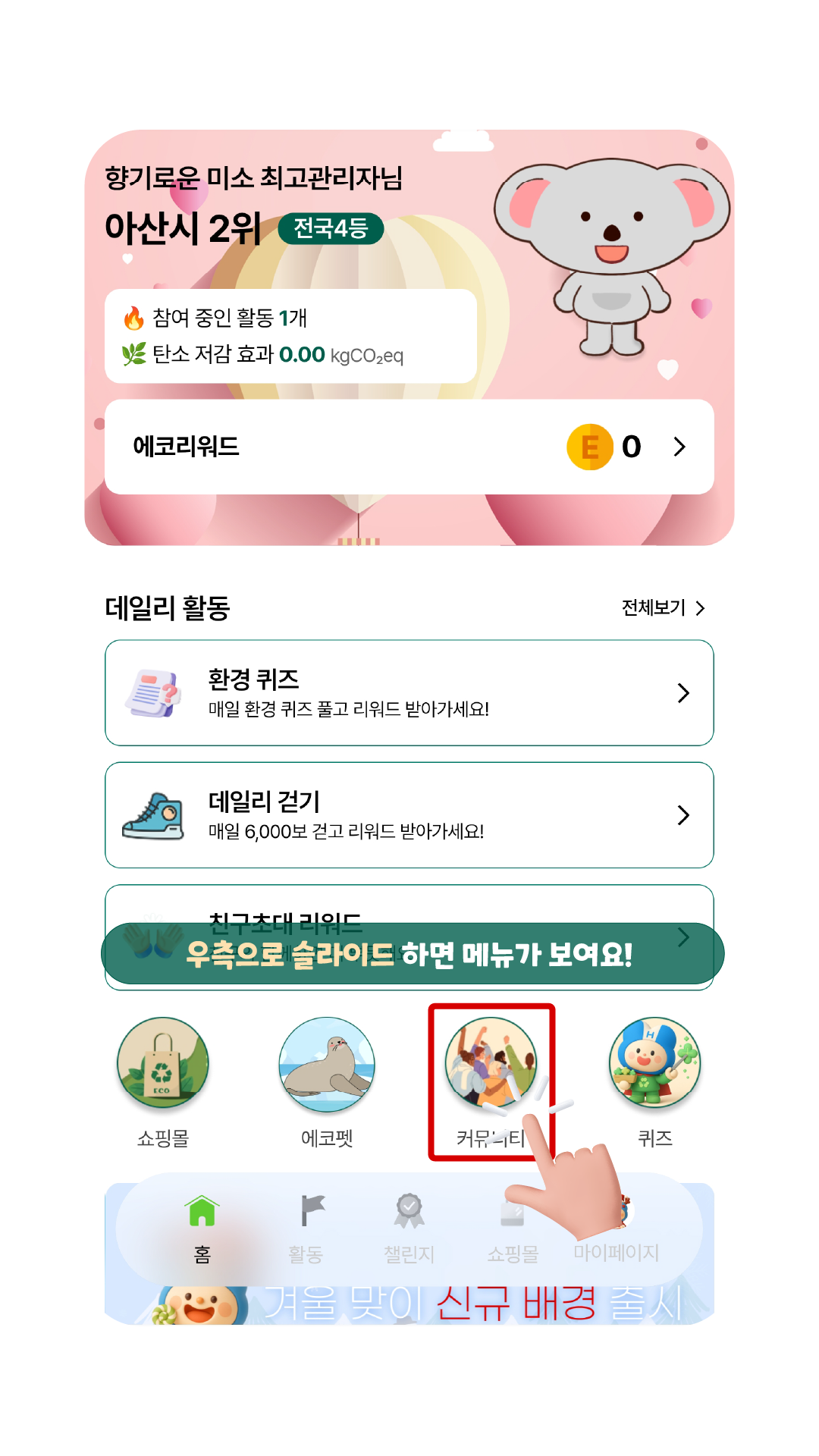Click the chevron on the 데일리 걷기 card
This screenshot has height=1456, width=819.
684,816
